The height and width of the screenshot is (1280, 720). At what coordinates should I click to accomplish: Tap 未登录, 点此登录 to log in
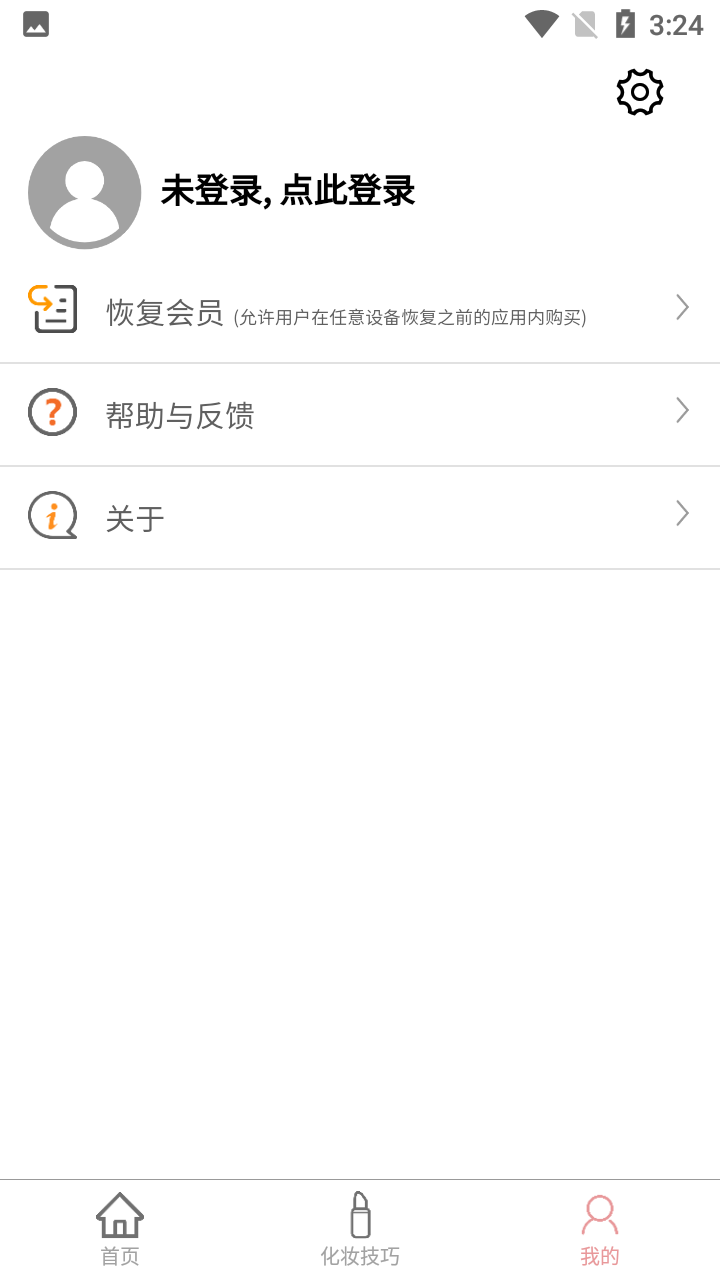point(288,191)
